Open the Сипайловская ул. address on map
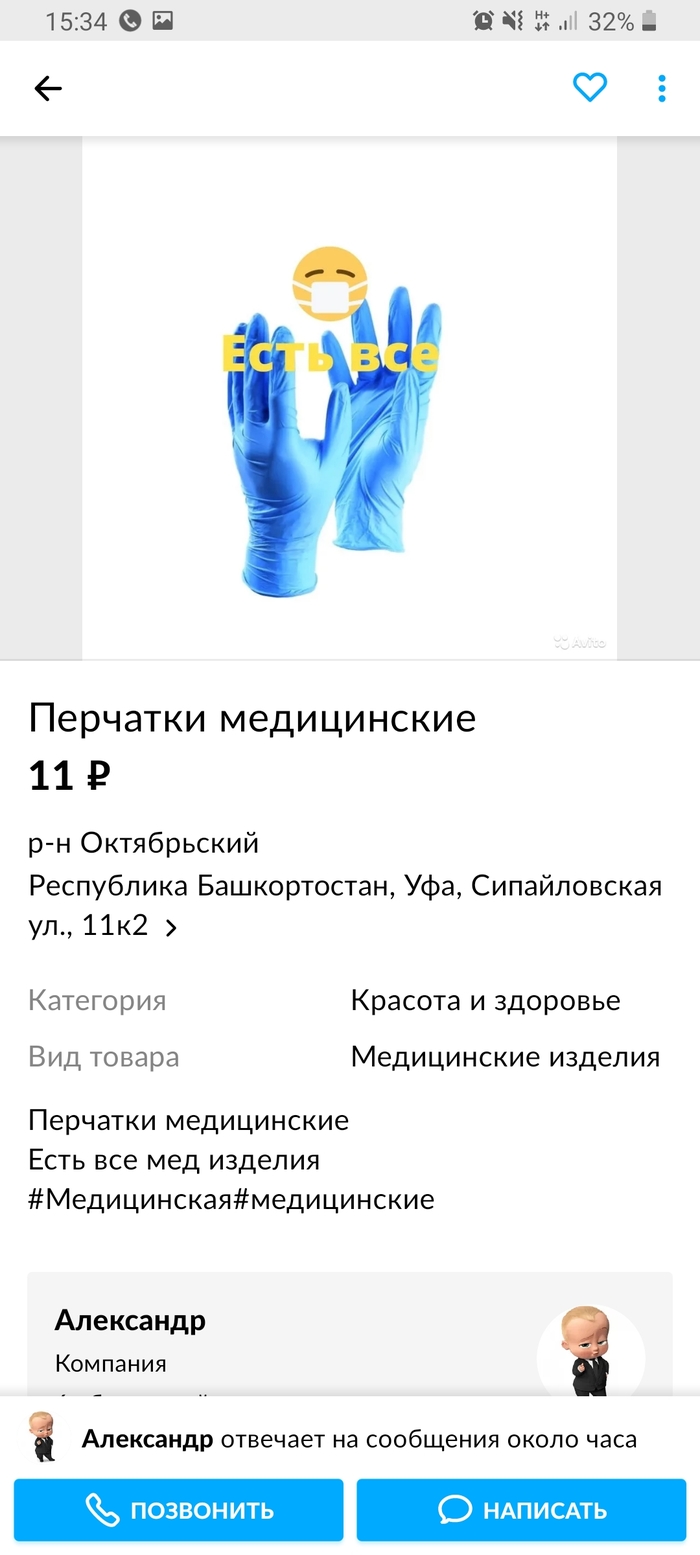This screenshot has height=1555, width=700. coord(345,906)
